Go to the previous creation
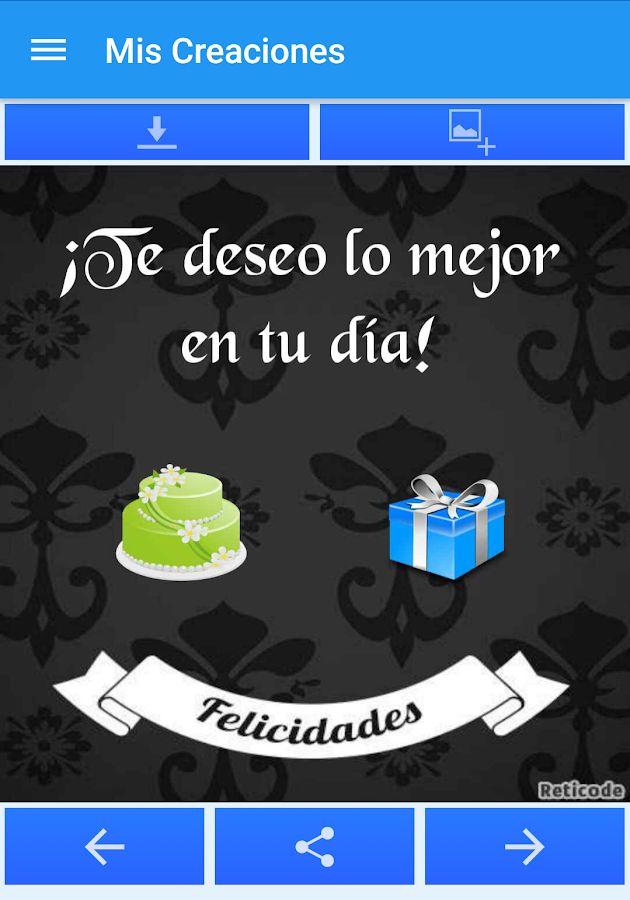 104,847
